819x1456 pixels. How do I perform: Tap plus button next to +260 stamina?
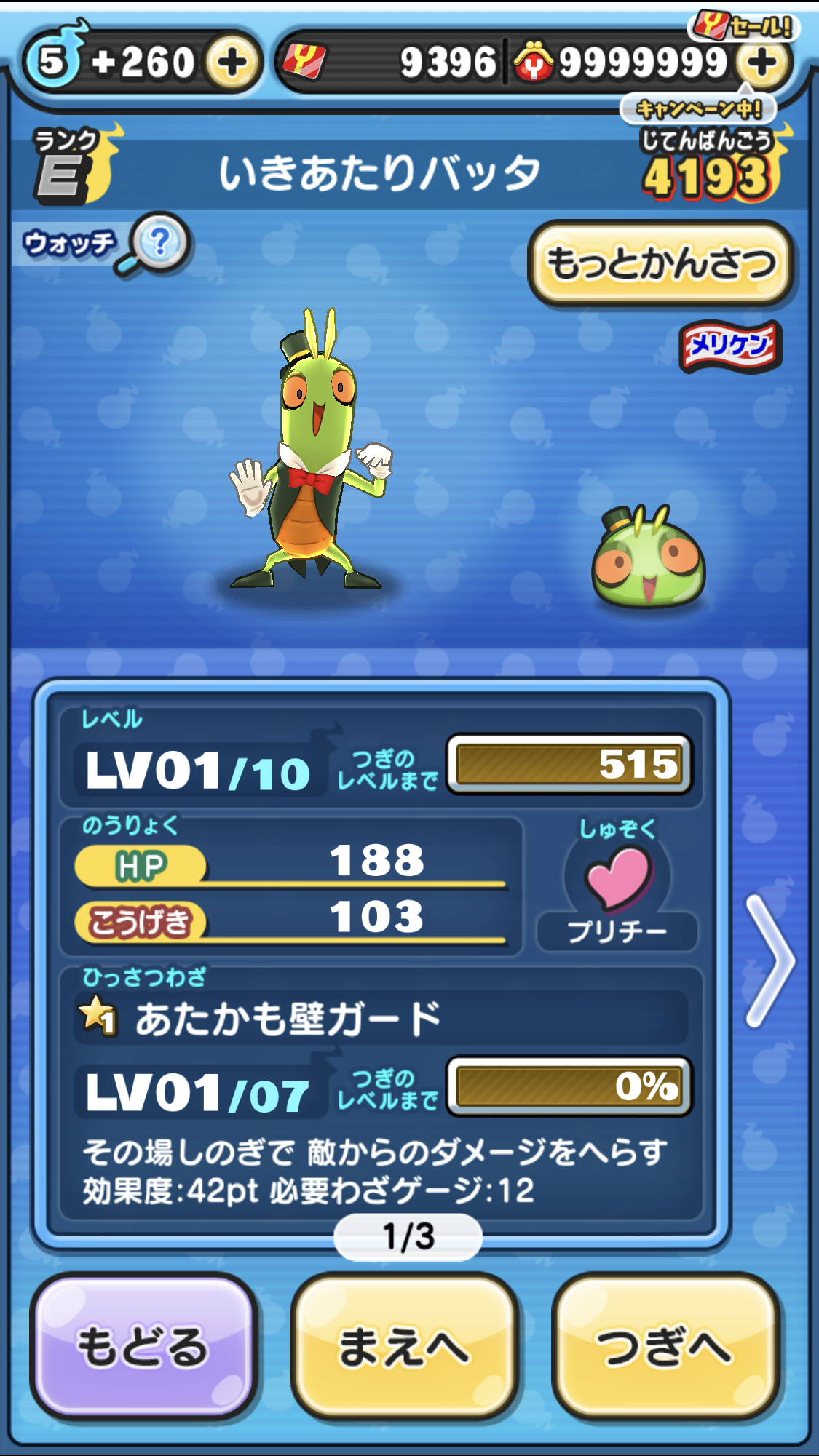(232, 63)
